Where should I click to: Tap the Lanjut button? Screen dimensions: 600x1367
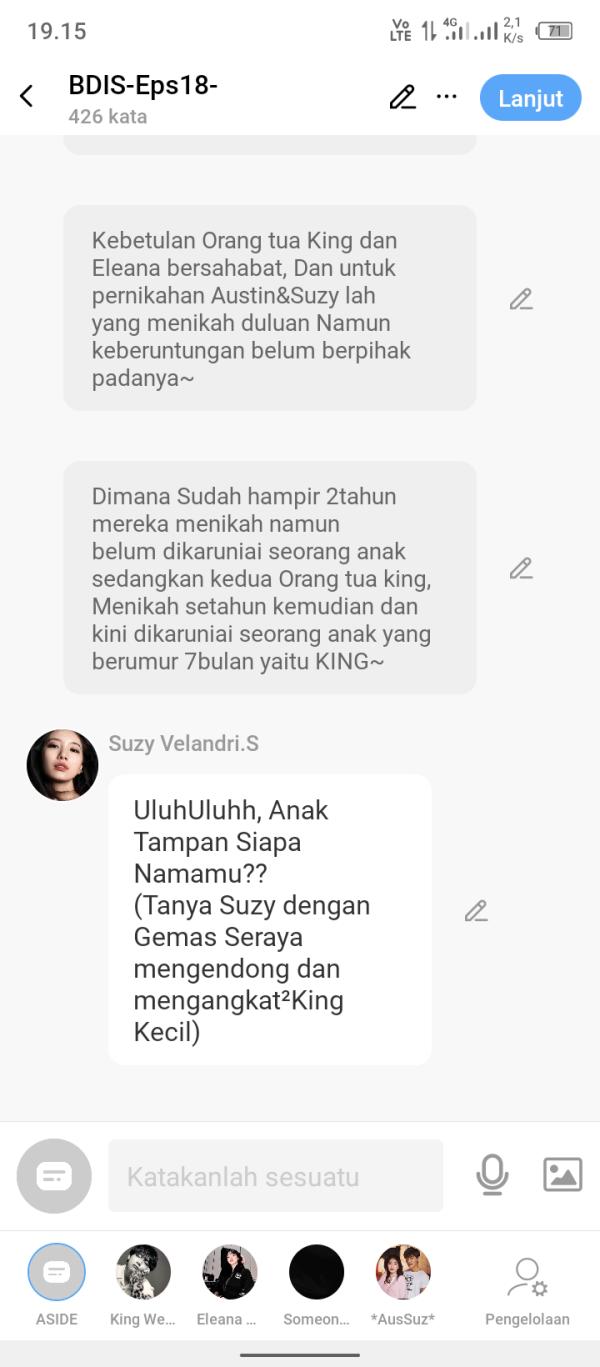pyautogui.click(x=530, y=98)
